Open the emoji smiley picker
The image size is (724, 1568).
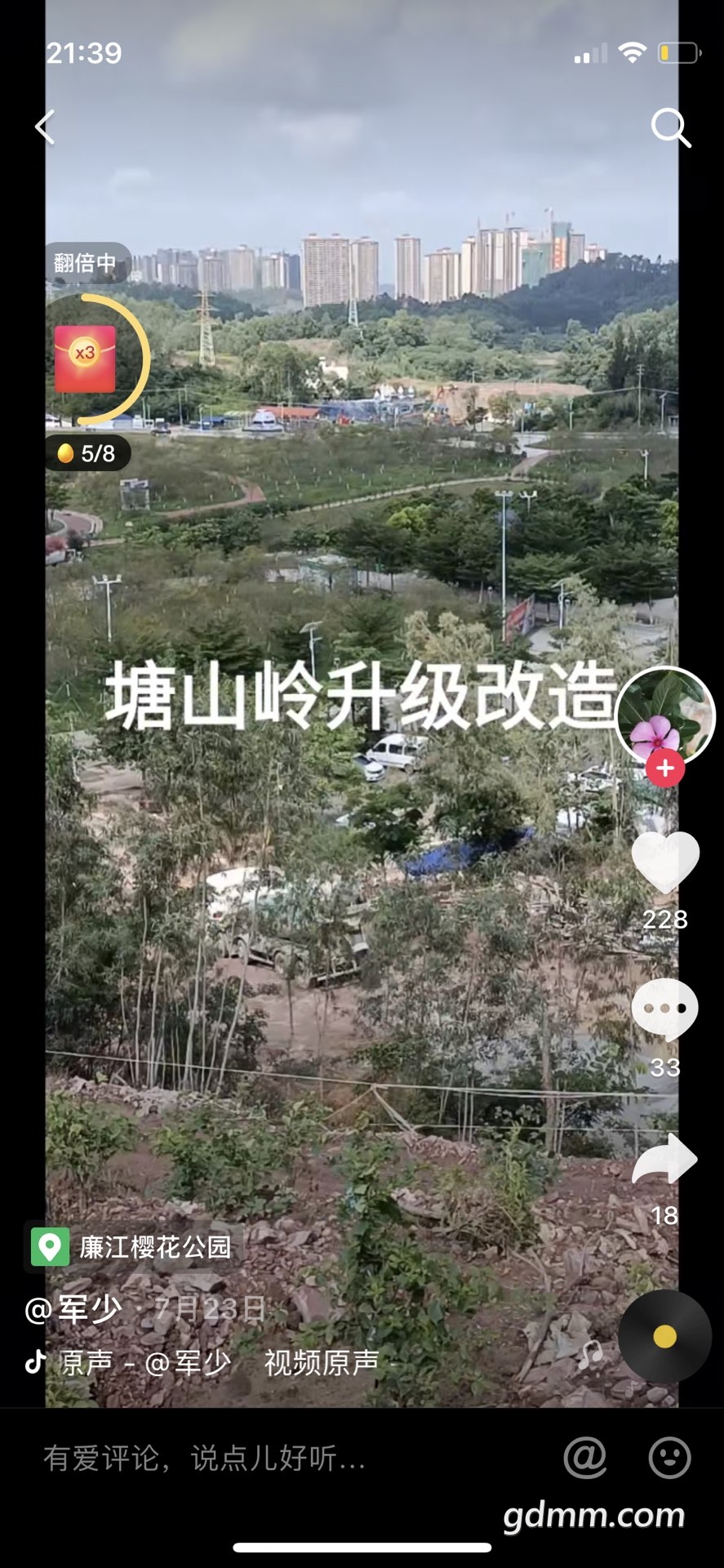pyautogui.click(x=669, y=1457)
